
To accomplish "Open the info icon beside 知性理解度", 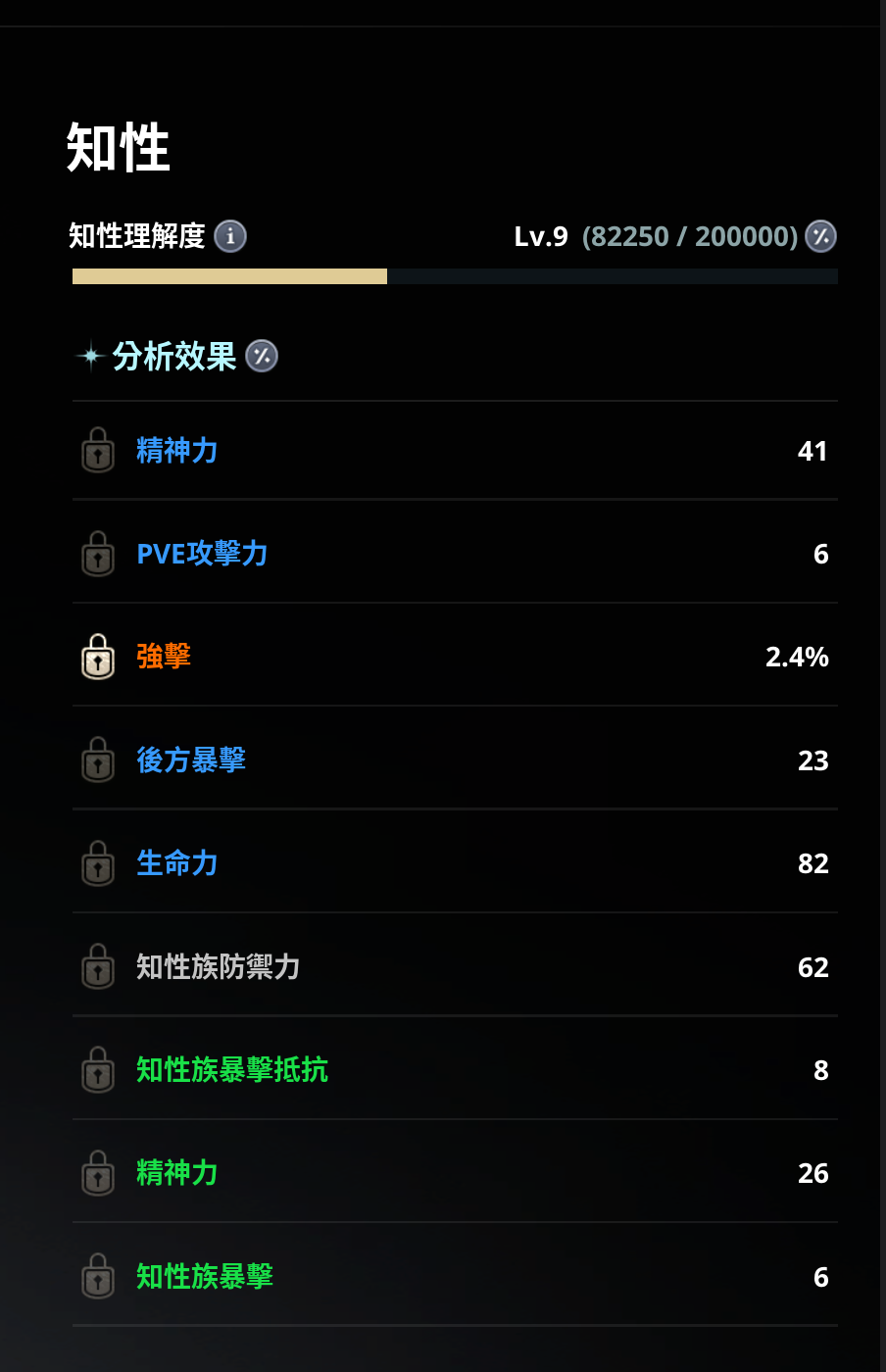I will pos(230,236).
